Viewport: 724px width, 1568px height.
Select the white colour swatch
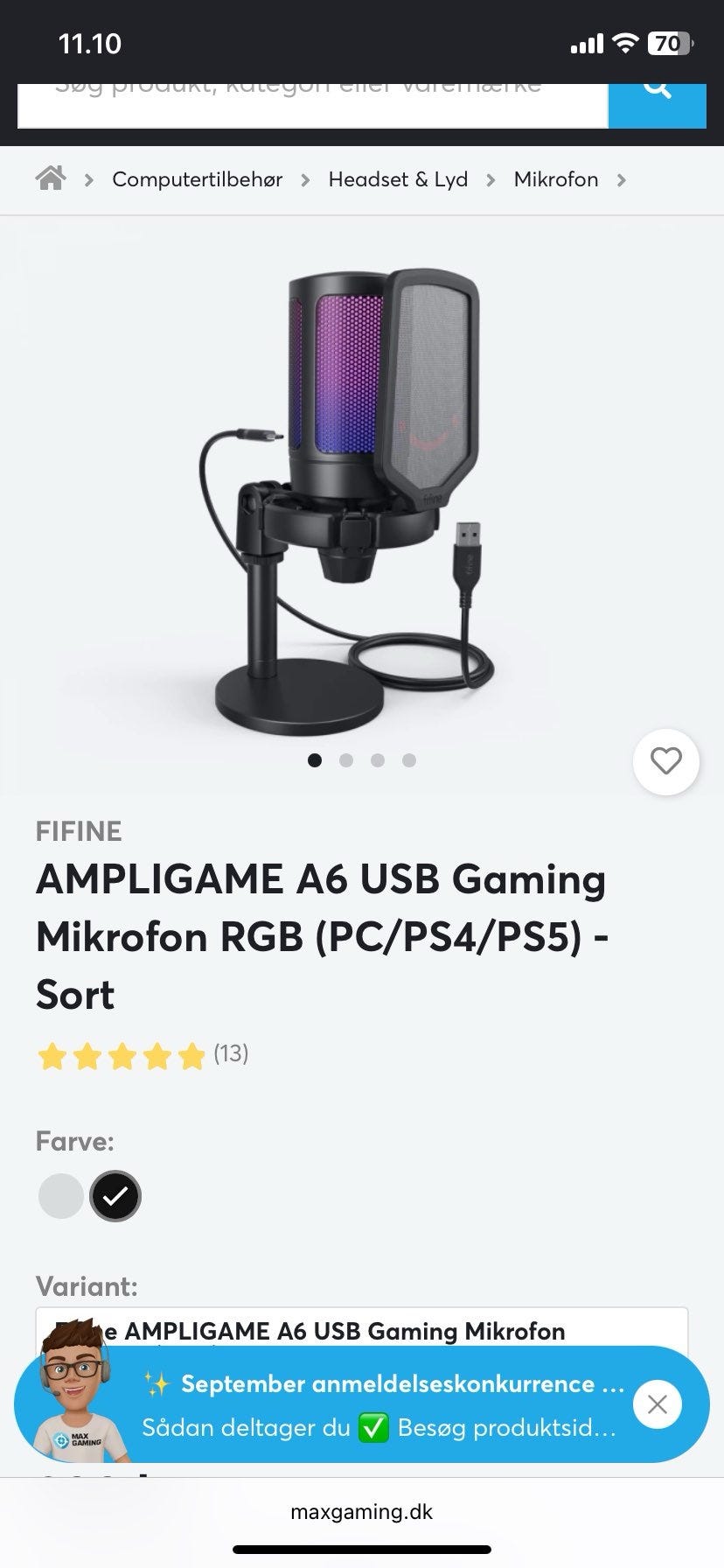pos(61,1196)
